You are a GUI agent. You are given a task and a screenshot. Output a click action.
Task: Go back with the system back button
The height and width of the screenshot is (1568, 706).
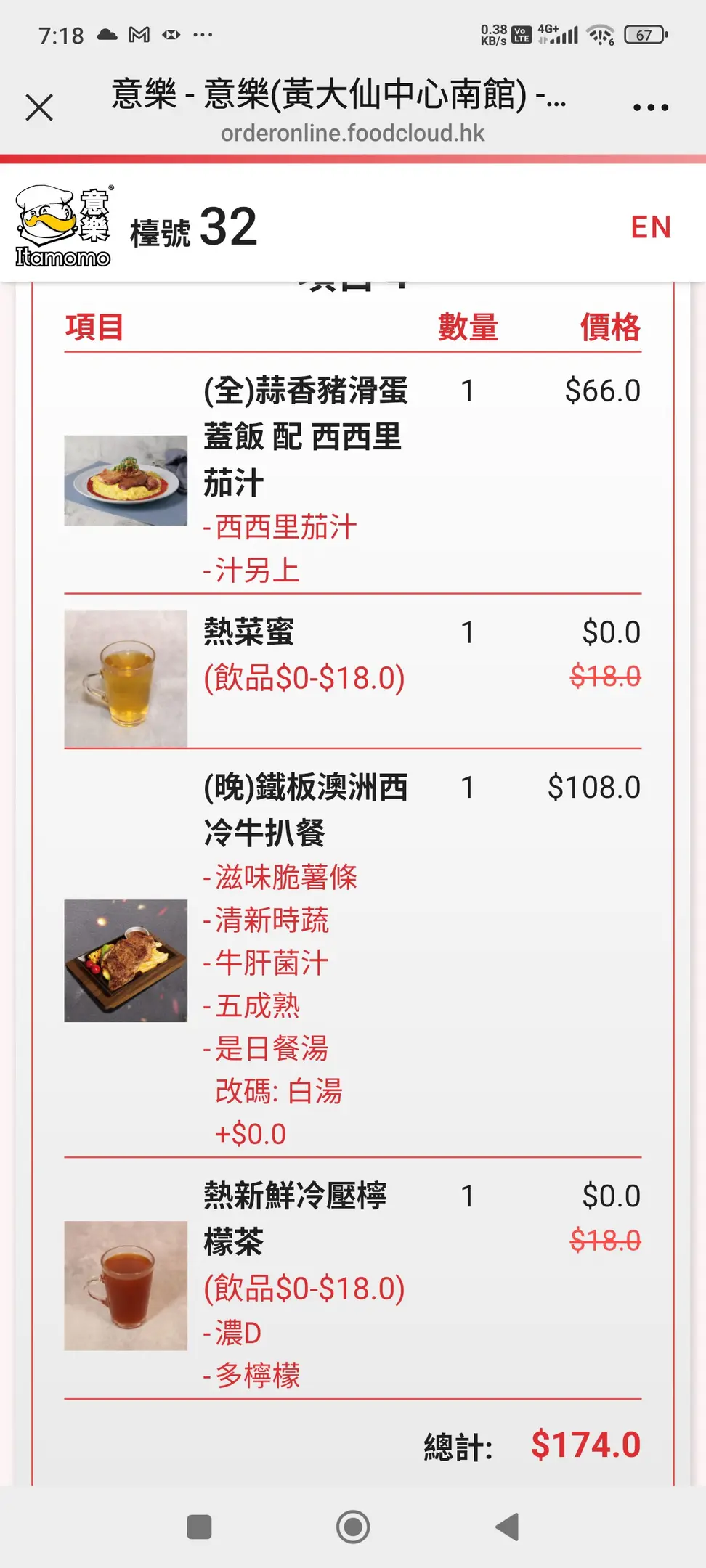[508, 1527]
